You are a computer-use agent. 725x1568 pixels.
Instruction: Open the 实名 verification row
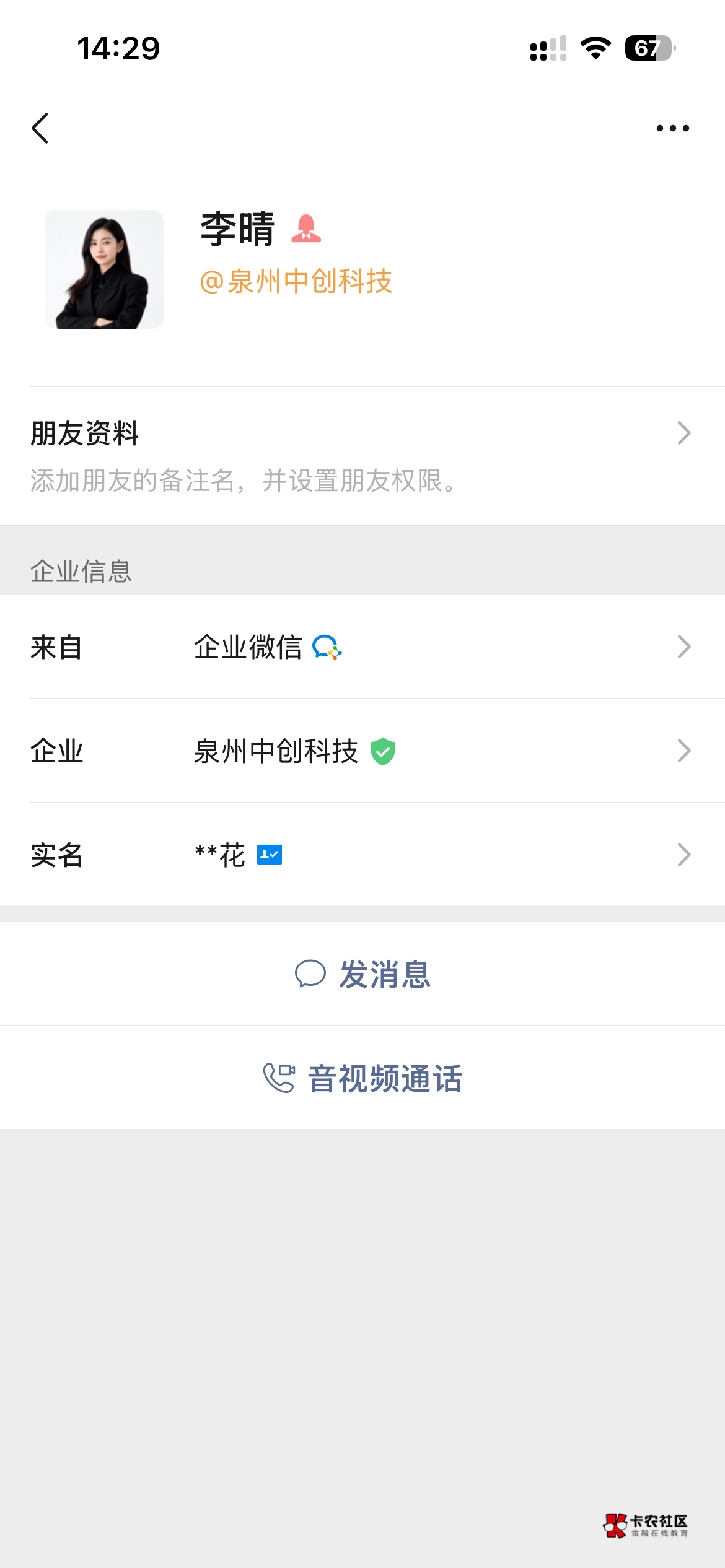[x=362, y=855]
